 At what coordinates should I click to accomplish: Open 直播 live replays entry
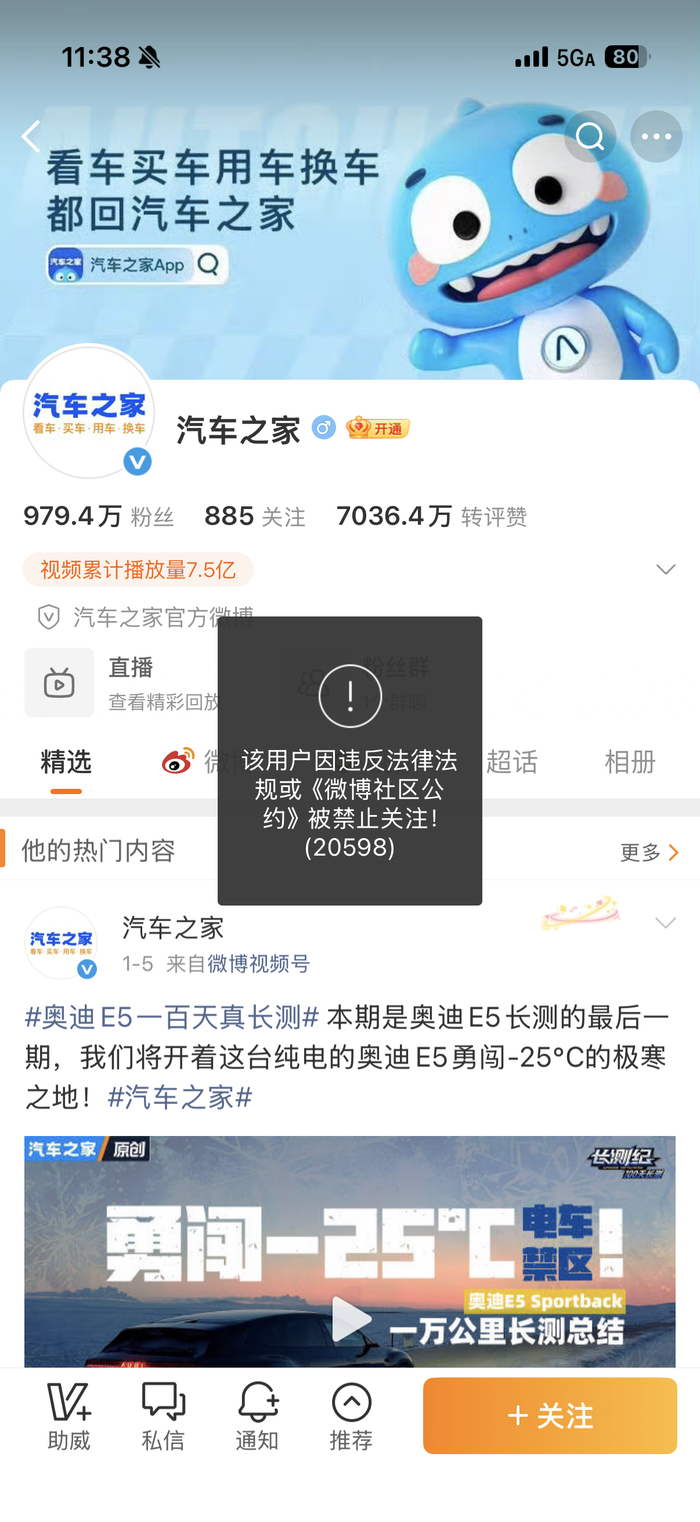click(120, 682)
